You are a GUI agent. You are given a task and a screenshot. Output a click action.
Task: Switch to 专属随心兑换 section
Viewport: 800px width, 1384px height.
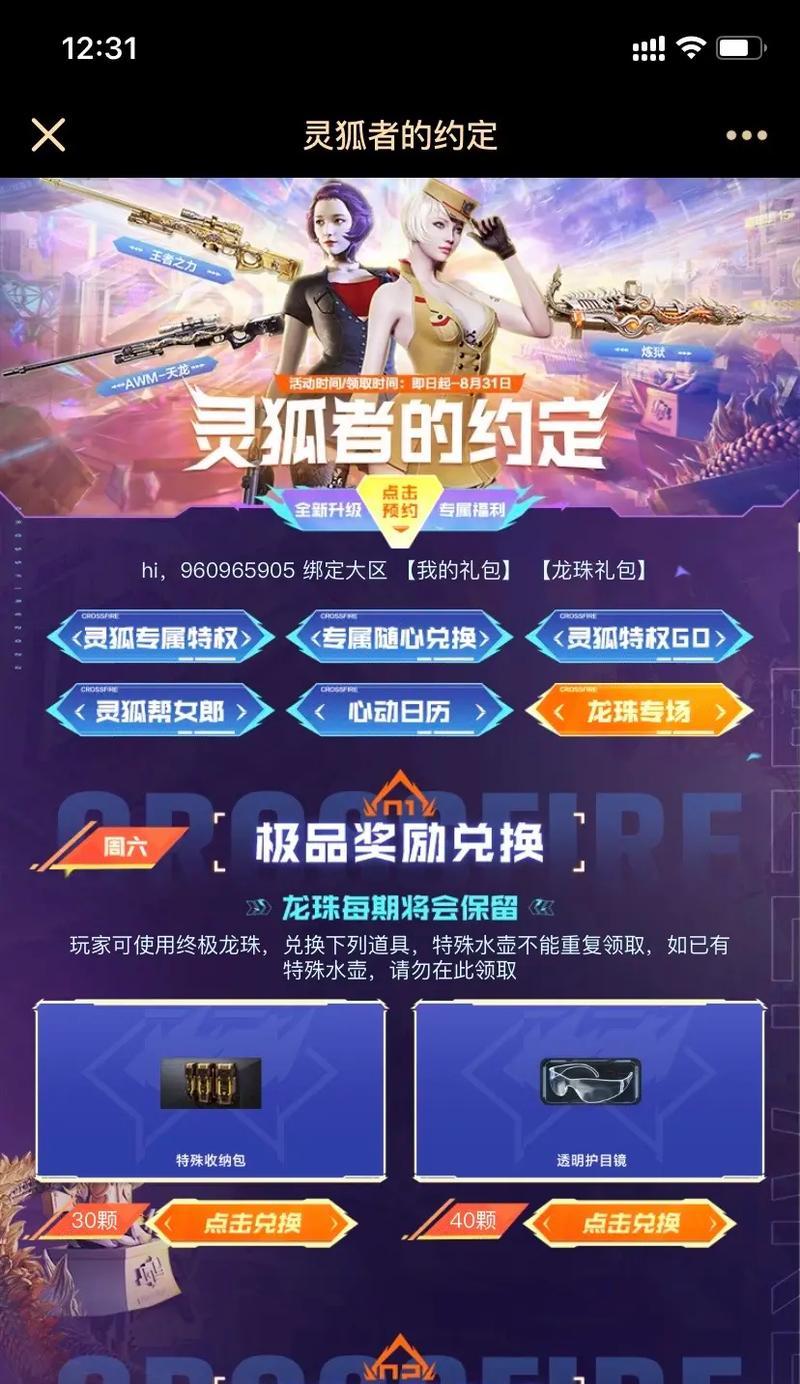399,638
